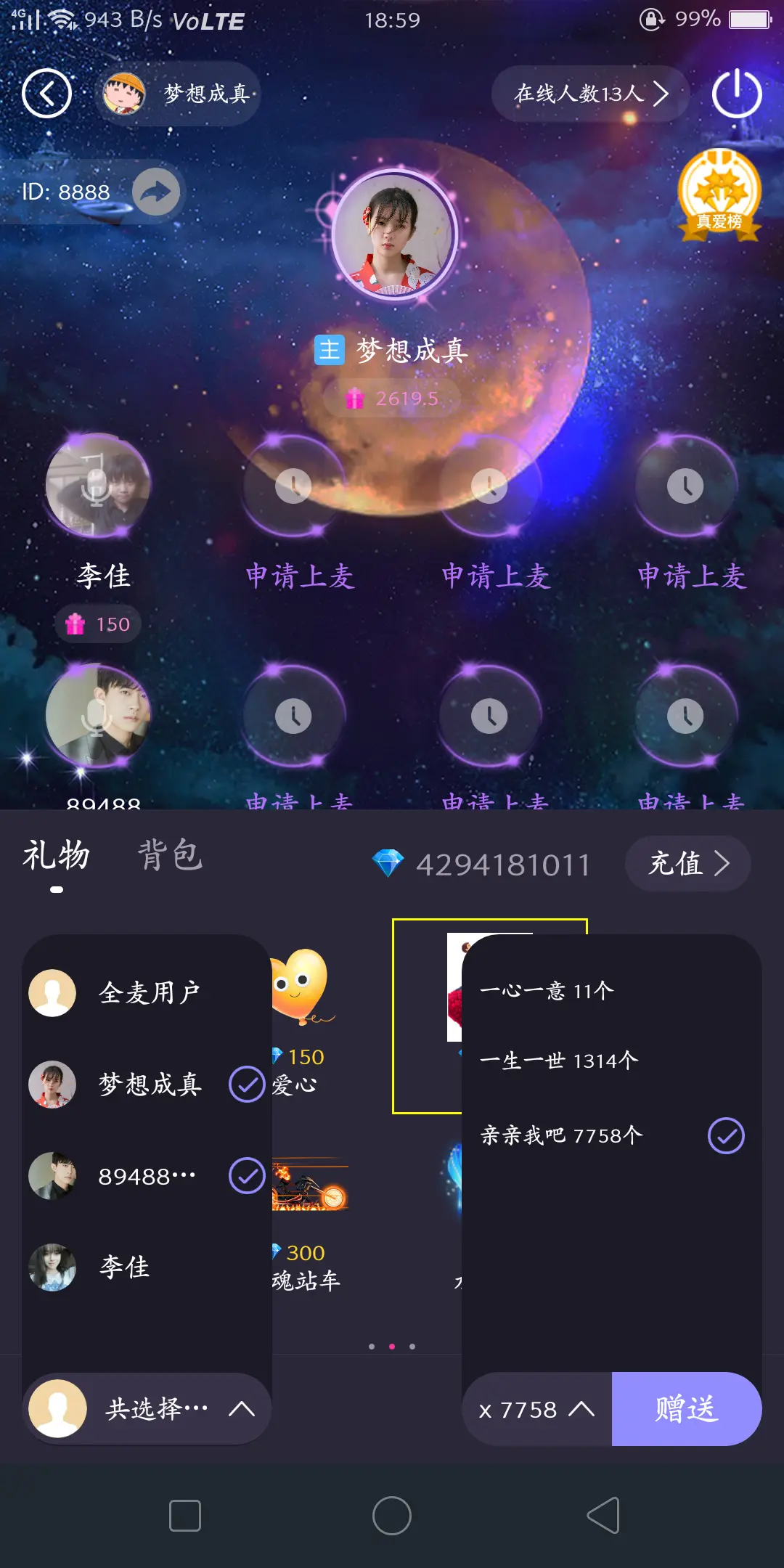
Task: Exit the room with the power icon
Action: [736, 94]
